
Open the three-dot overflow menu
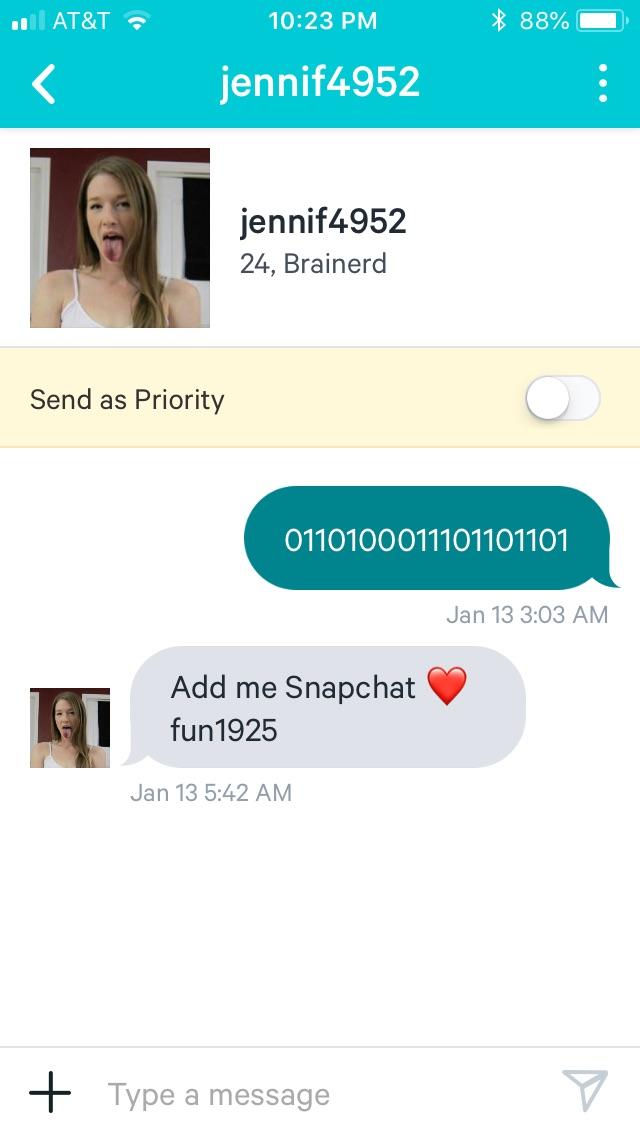point(602,84)
